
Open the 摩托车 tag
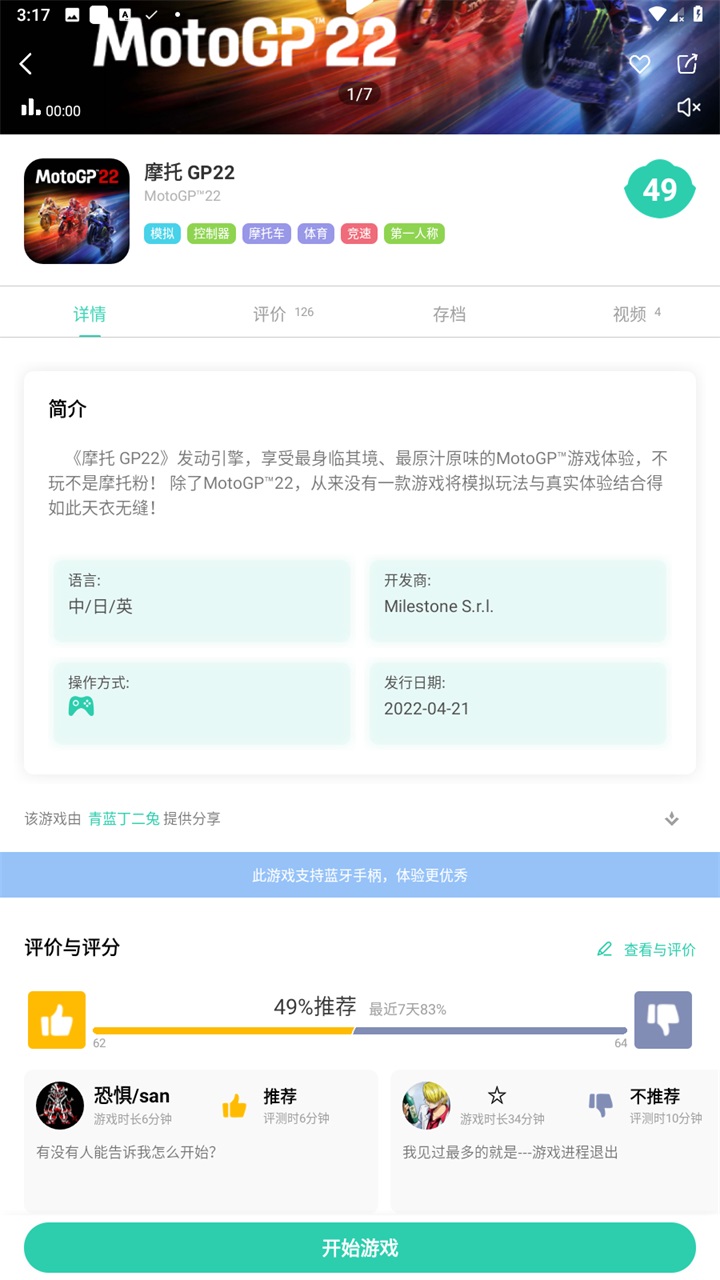pos(266,234)
